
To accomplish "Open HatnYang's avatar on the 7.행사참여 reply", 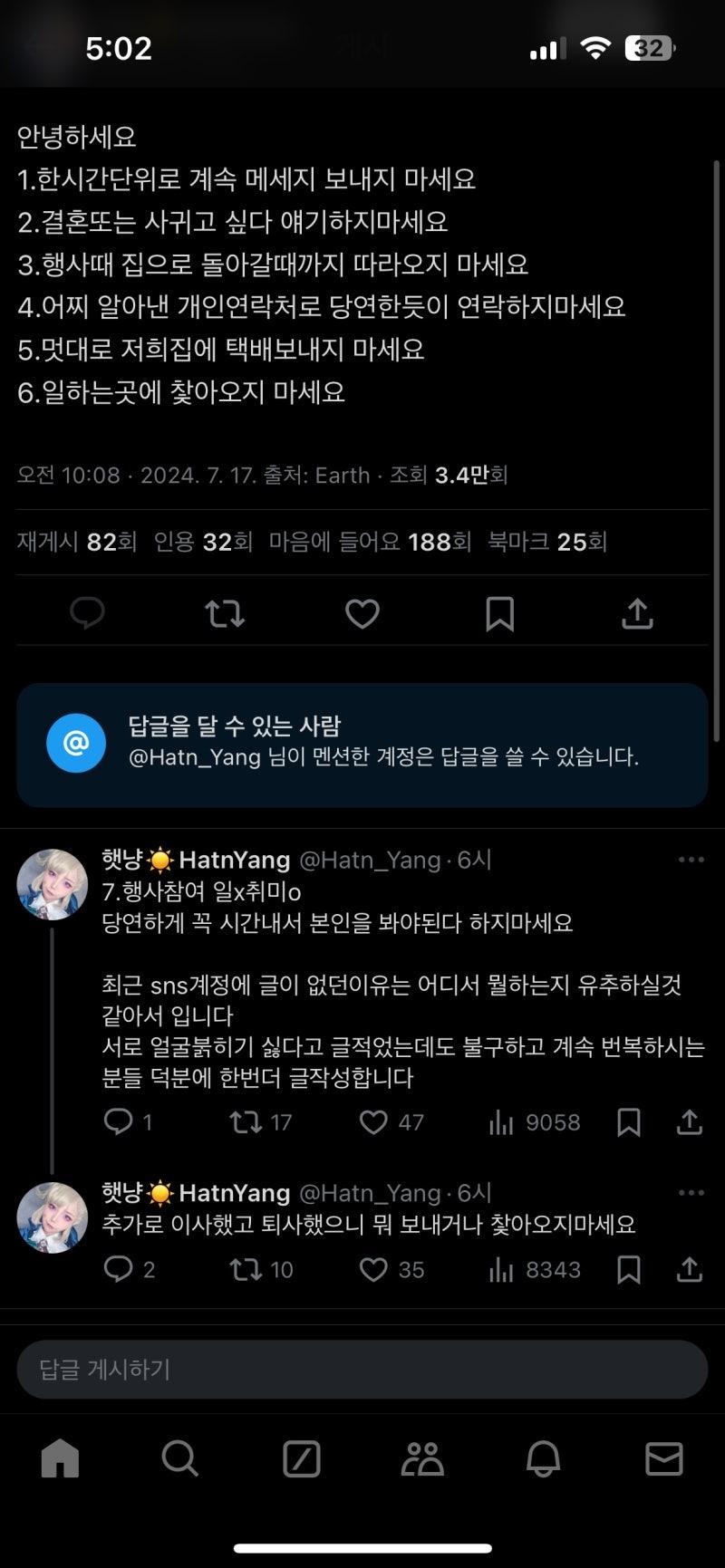I will [x=53, y=884].
